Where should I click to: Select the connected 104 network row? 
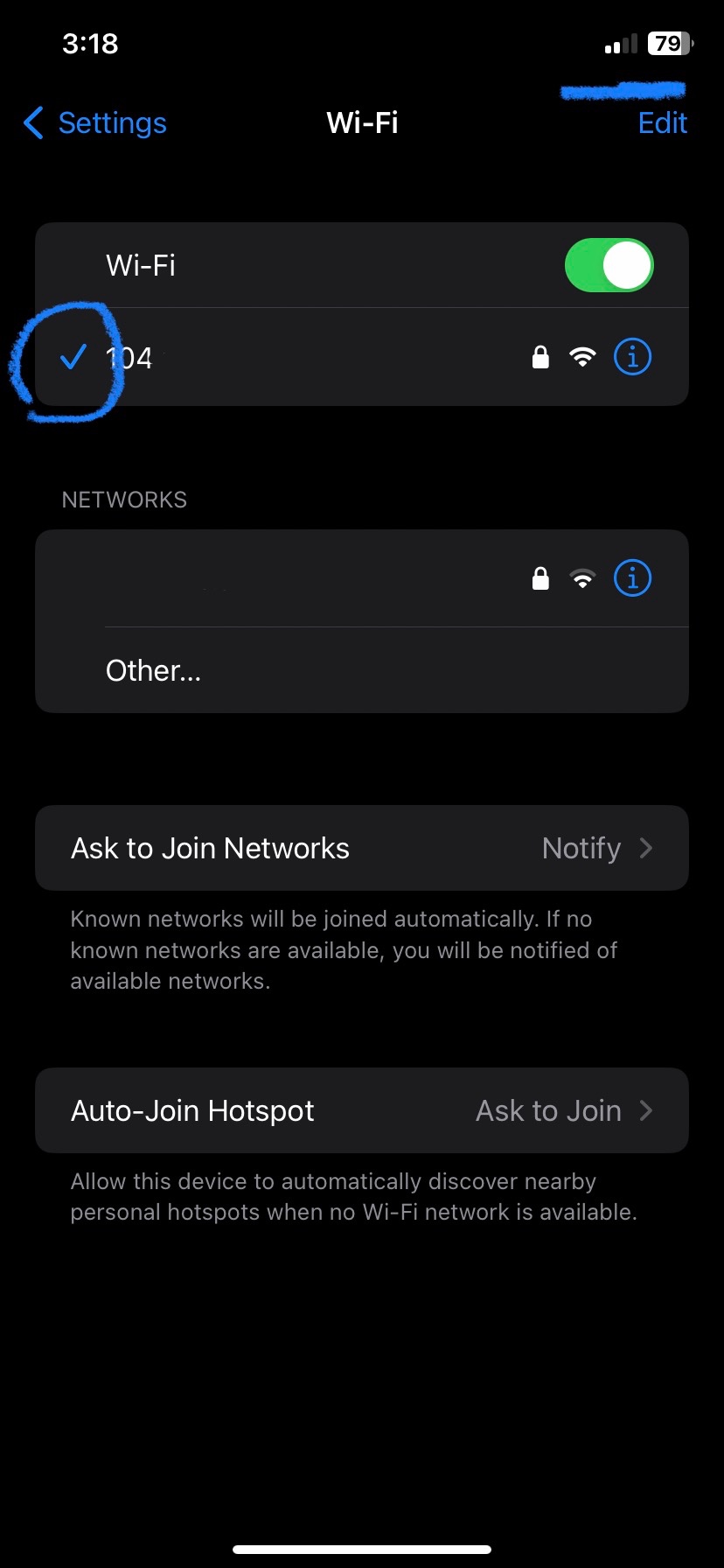306,357
